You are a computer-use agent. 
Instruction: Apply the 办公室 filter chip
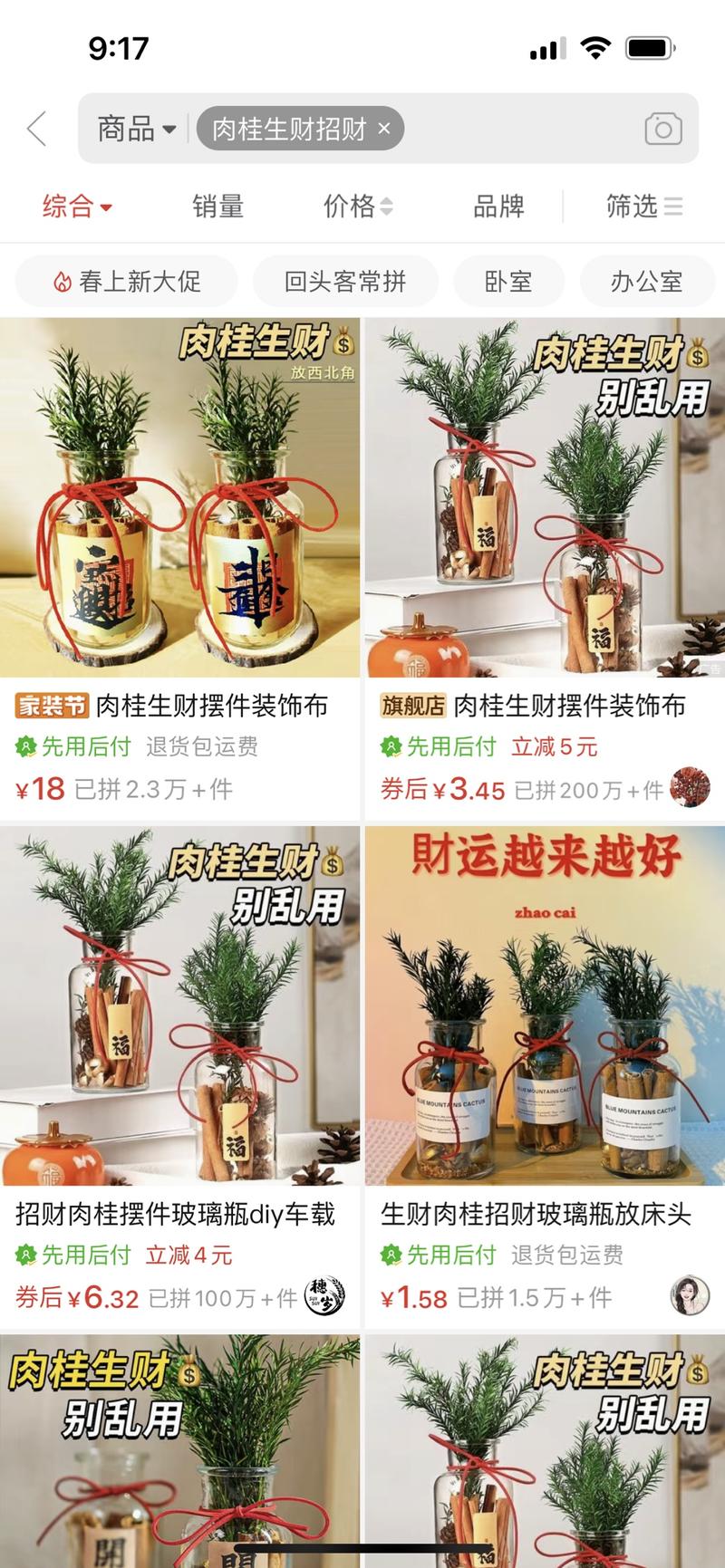pos(646,282)
